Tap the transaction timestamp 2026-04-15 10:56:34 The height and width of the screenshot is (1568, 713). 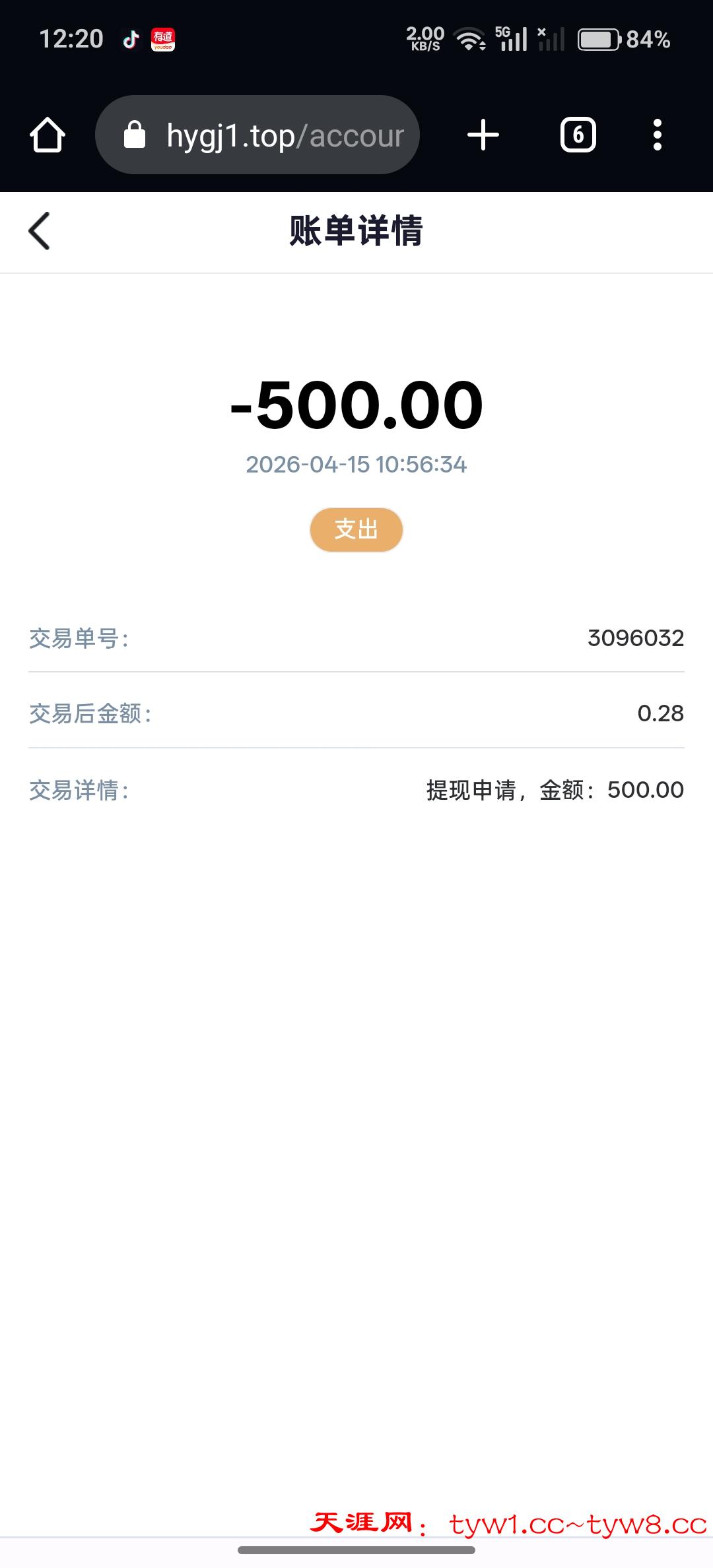(356, 465)
